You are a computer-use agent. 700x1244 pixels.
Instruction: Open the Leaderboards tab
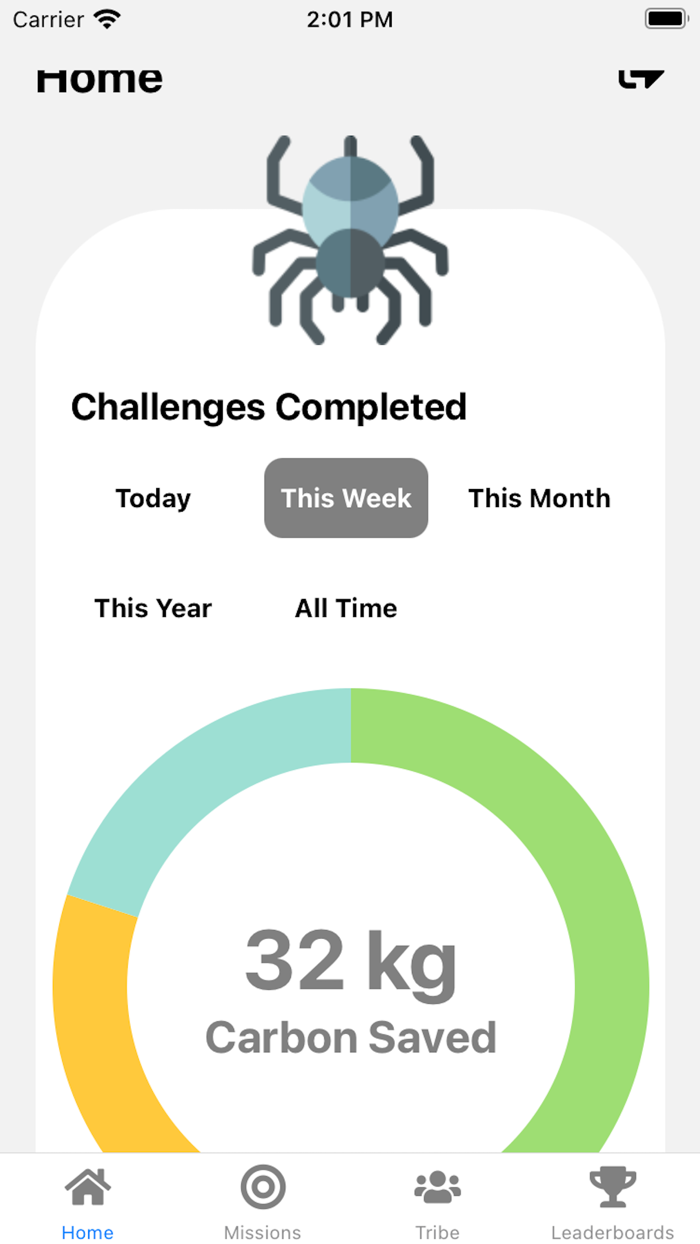click(x=612, y=1204)
